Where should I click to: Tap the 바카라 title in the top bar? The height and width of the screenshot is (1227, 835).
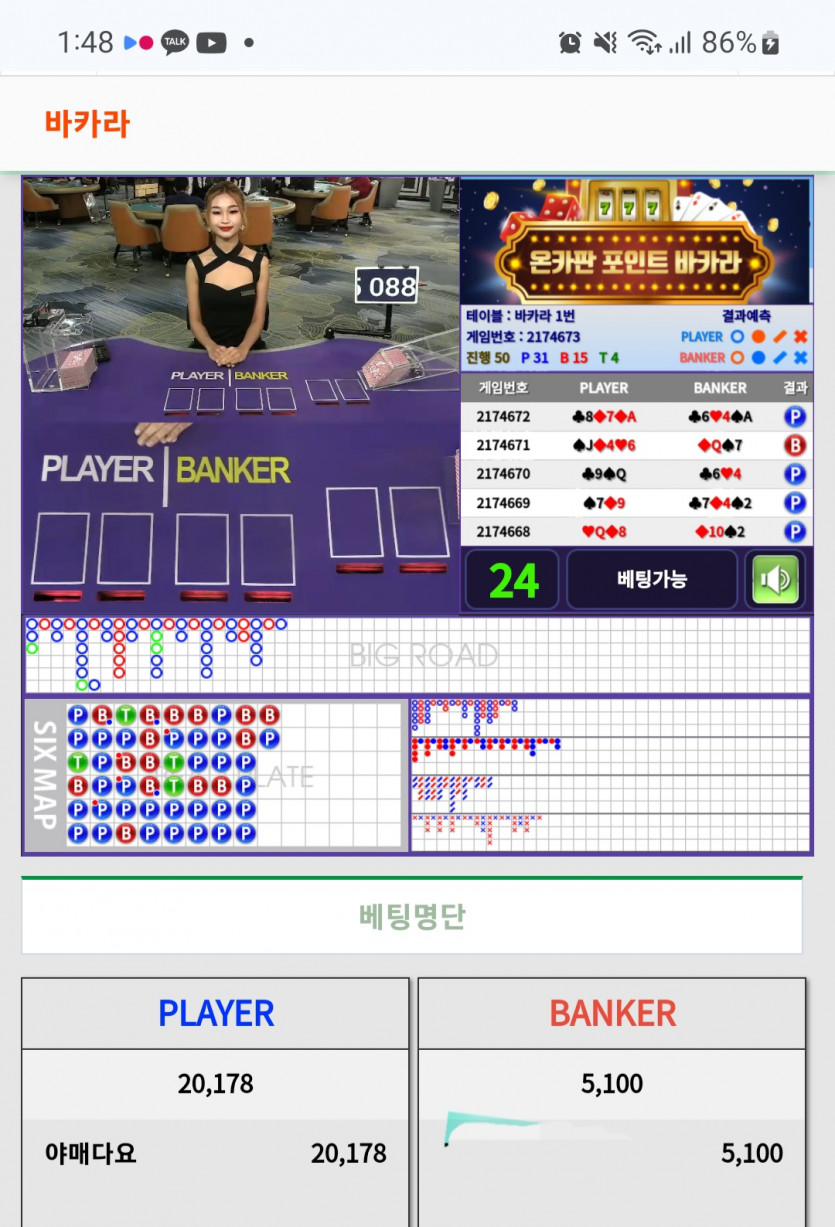pyautogui.click(x=88, y=124)
